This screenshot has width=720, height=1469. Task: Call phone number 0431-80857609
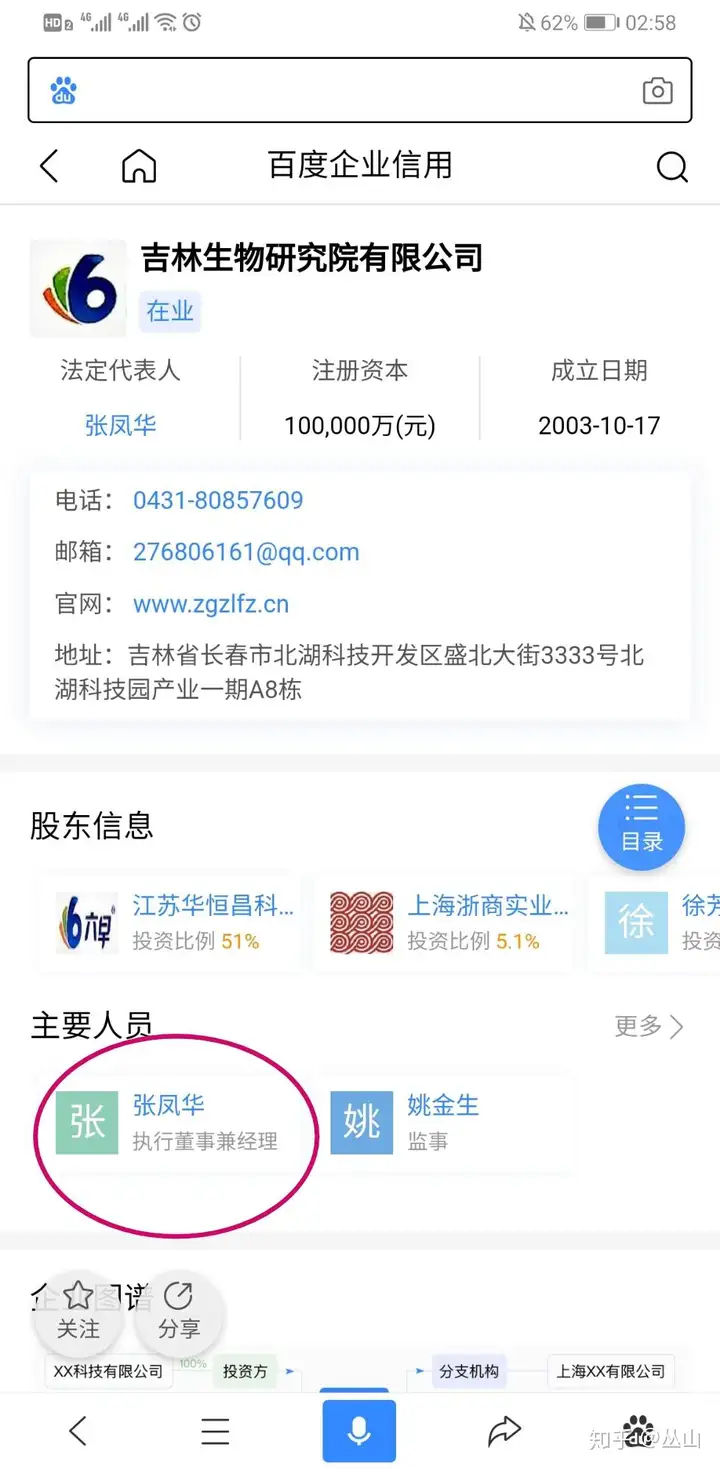tap(218, 500)
